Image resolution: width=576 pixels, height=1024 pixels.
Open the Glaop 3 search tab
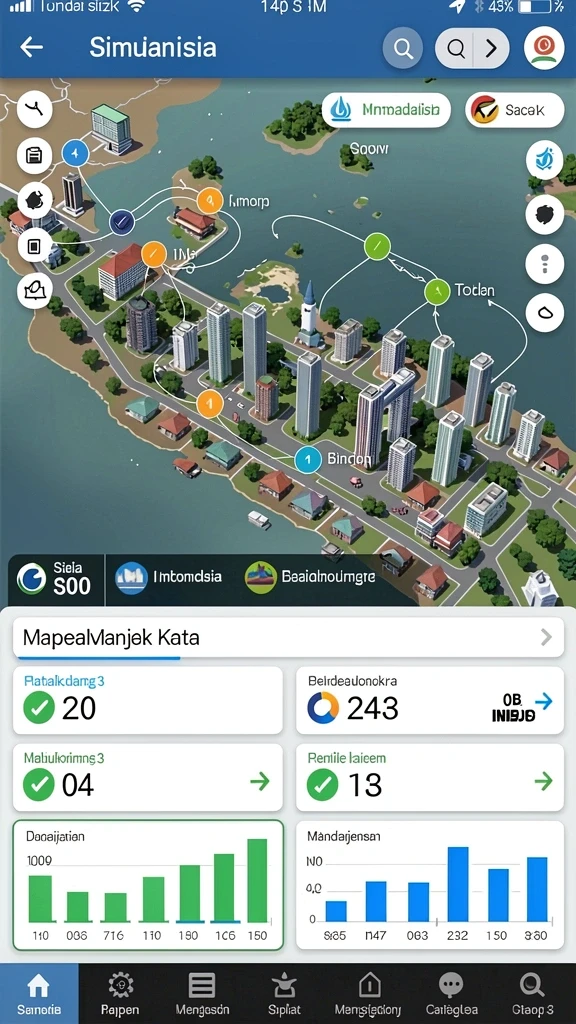[533, 994]
